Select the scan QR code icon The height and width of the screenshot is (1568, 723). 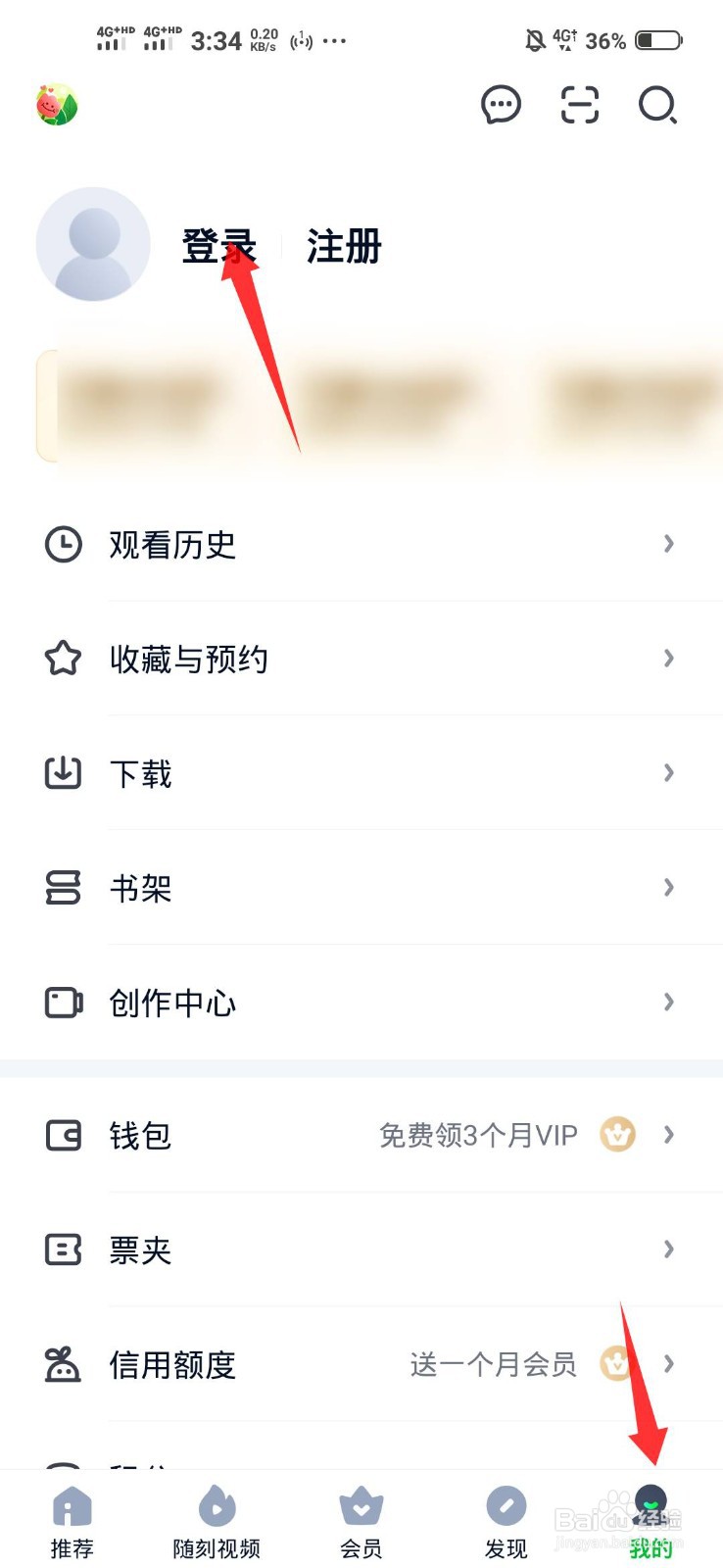pos(578,105)
